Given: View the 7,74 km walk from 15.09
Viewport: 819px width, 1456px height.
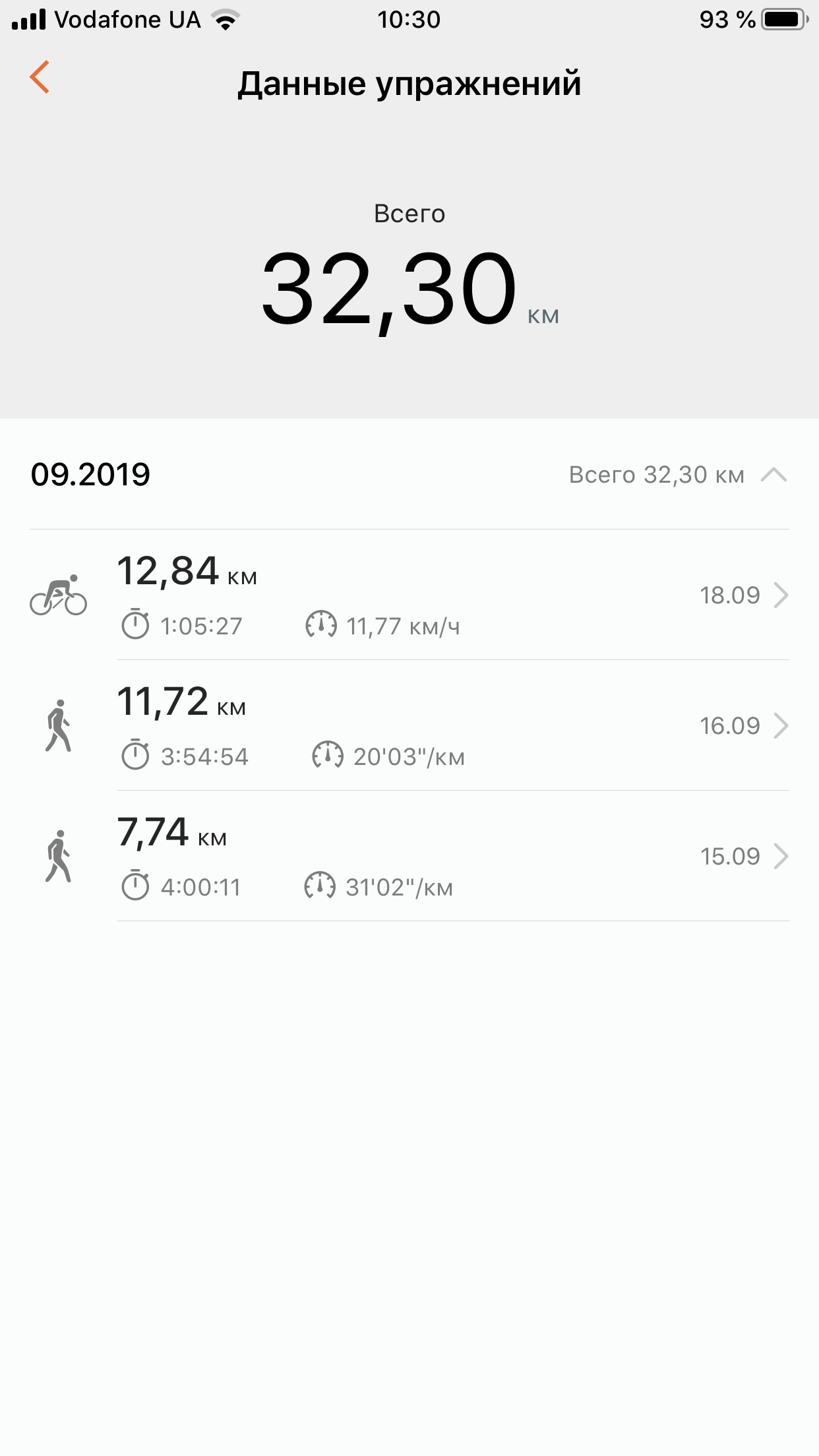Looking at the screenshot, I should [409, 857].
